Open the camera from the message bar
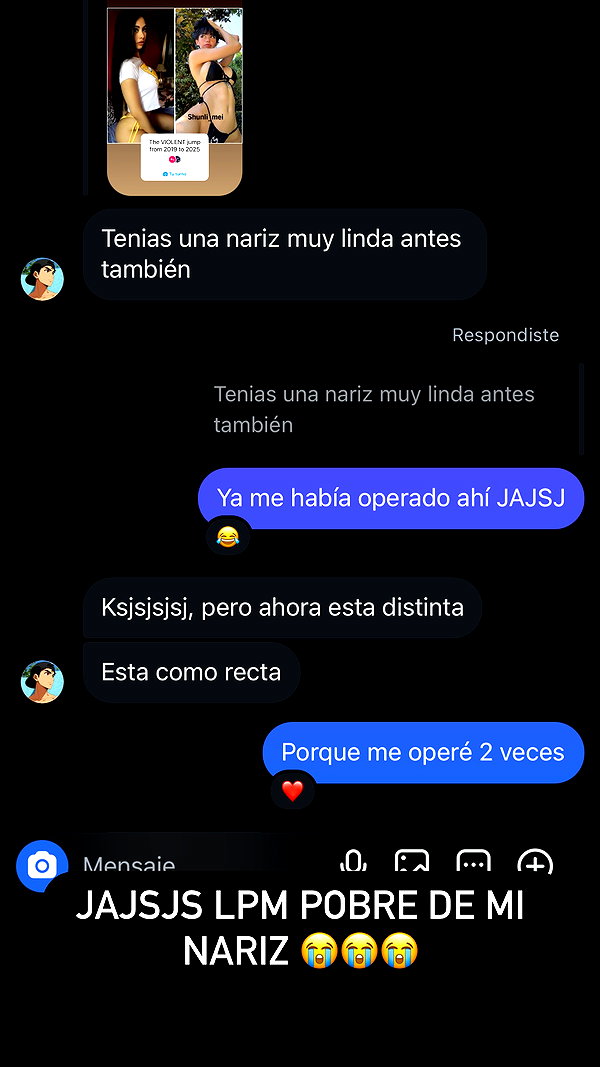The width and height of the screenshot is (600, 1067). pyautogui.click(x=41, y=865)
